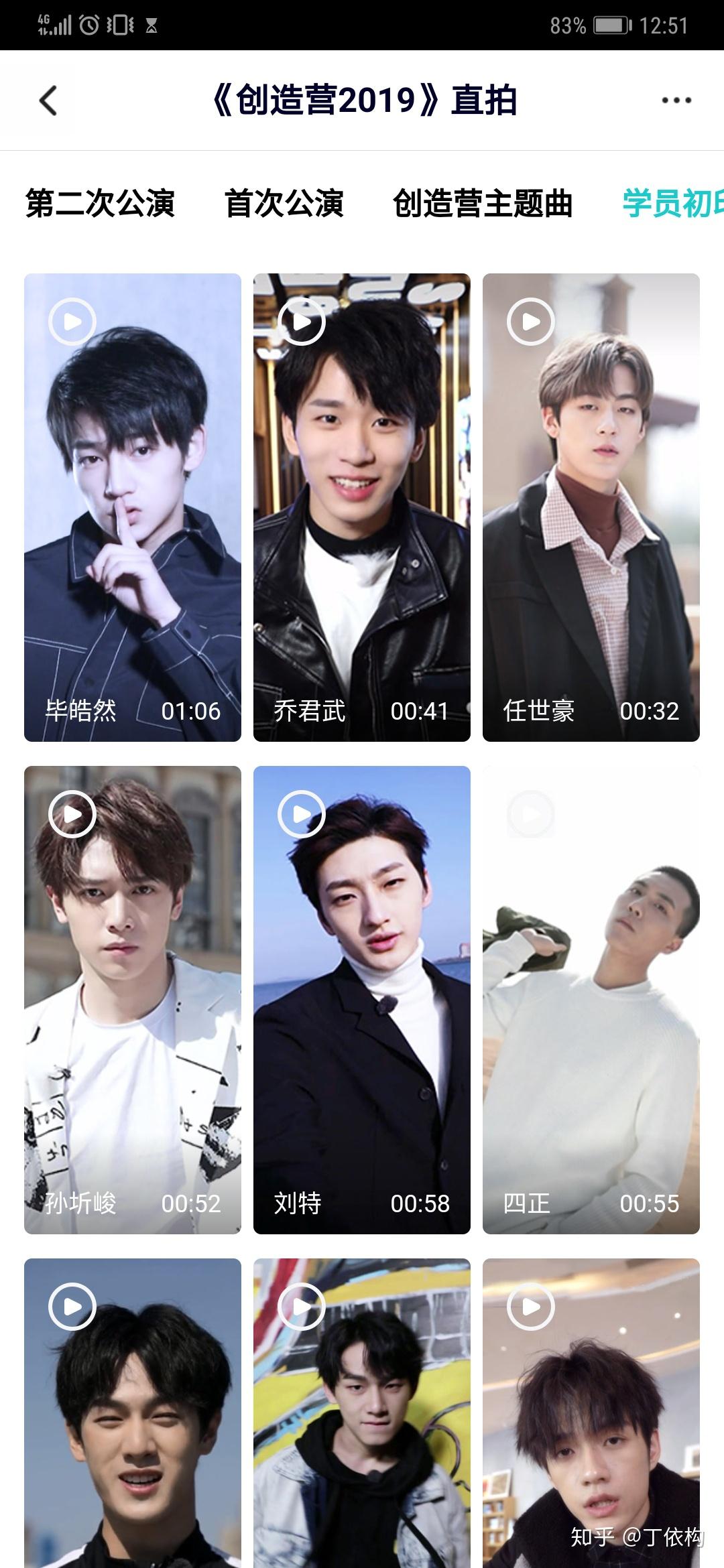The width and height of the screenshot is (724, 1568).
Task: Watch 任世豪's 00:32 clip
Action: pos(591,507)
